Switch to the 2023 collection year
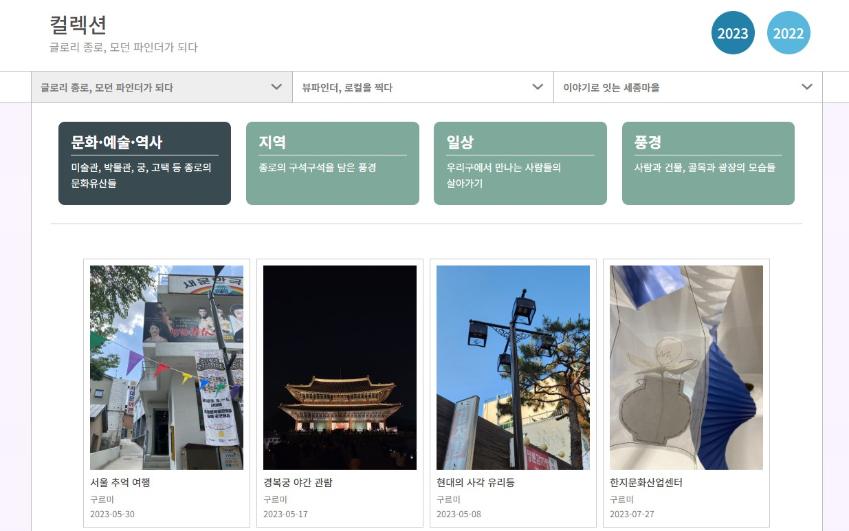 (733, 33)
